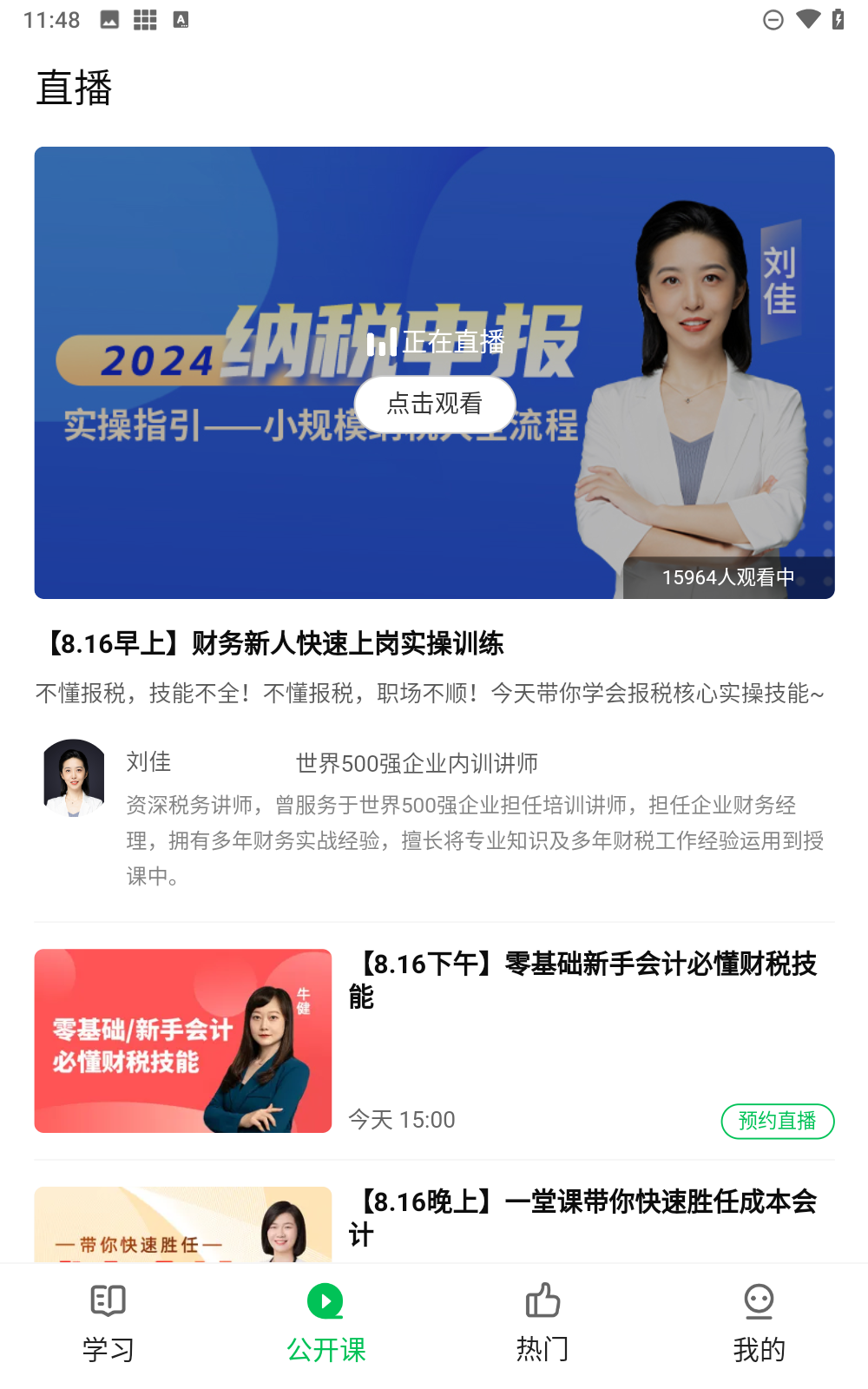Screen dimensions: 868x1389
Task: Tap the do-not-disturb icon in status bar
Action: [x=773, y=19]
